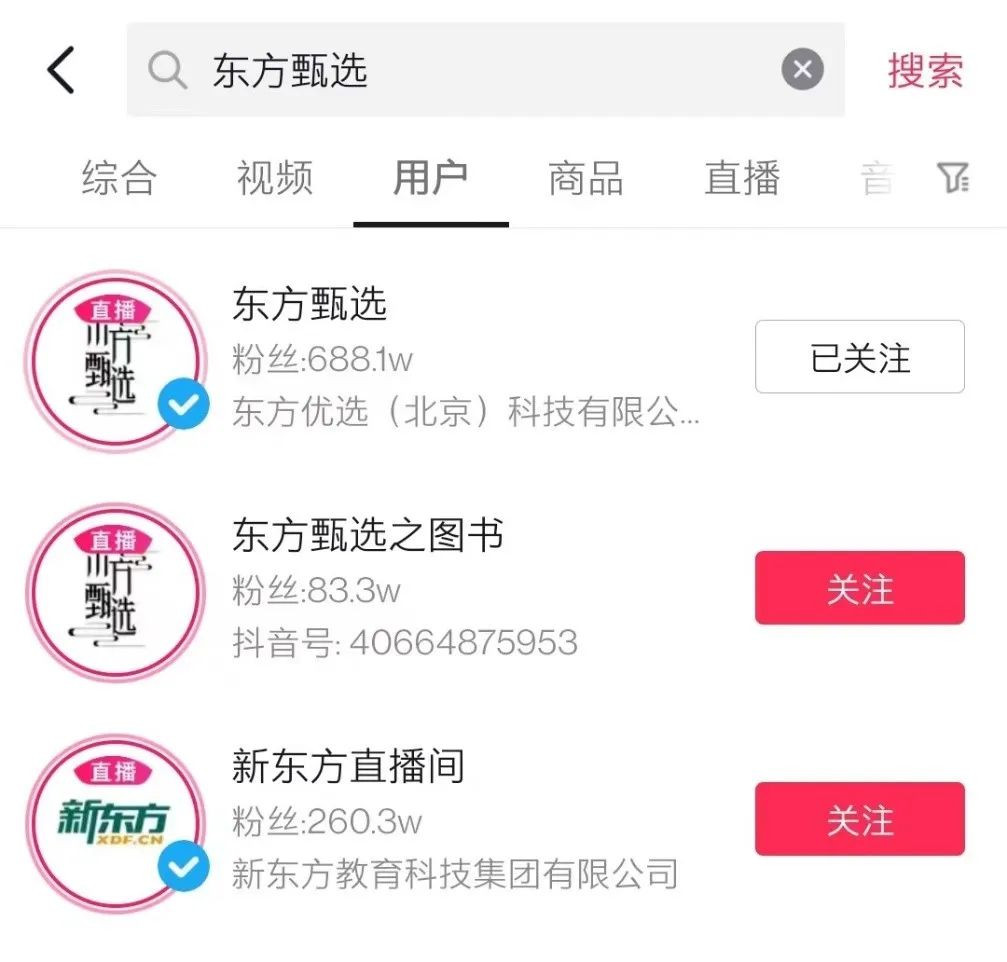
Task: Switch to the 综合 tab
Action: (x=119, y=179)
